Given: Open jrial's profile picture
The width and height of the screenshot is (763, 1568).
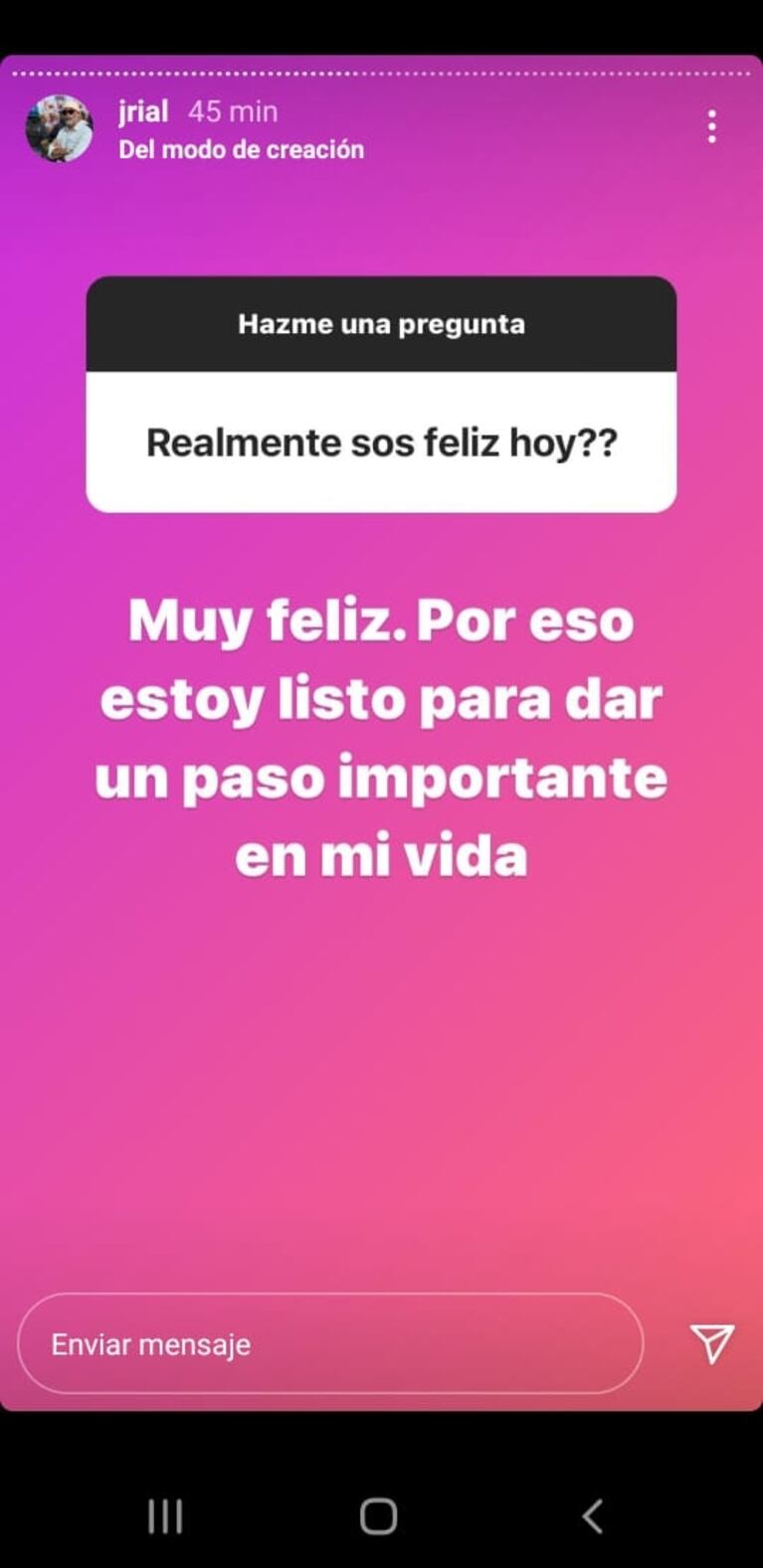Looking at the screenshot, I should pyautogui.click(x=59, y=129).
